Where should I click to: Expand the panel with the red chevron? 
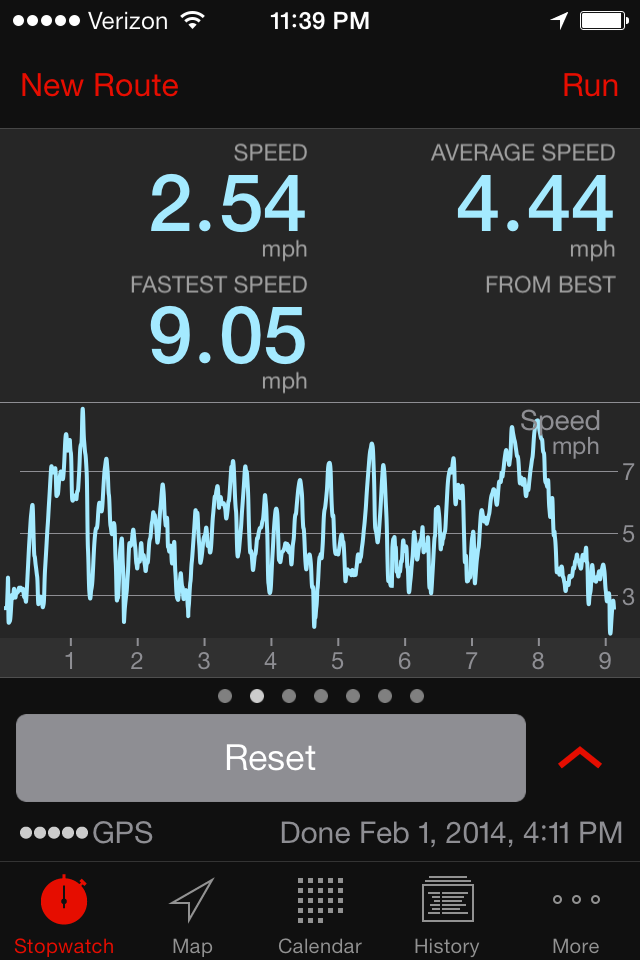[580, 758]
